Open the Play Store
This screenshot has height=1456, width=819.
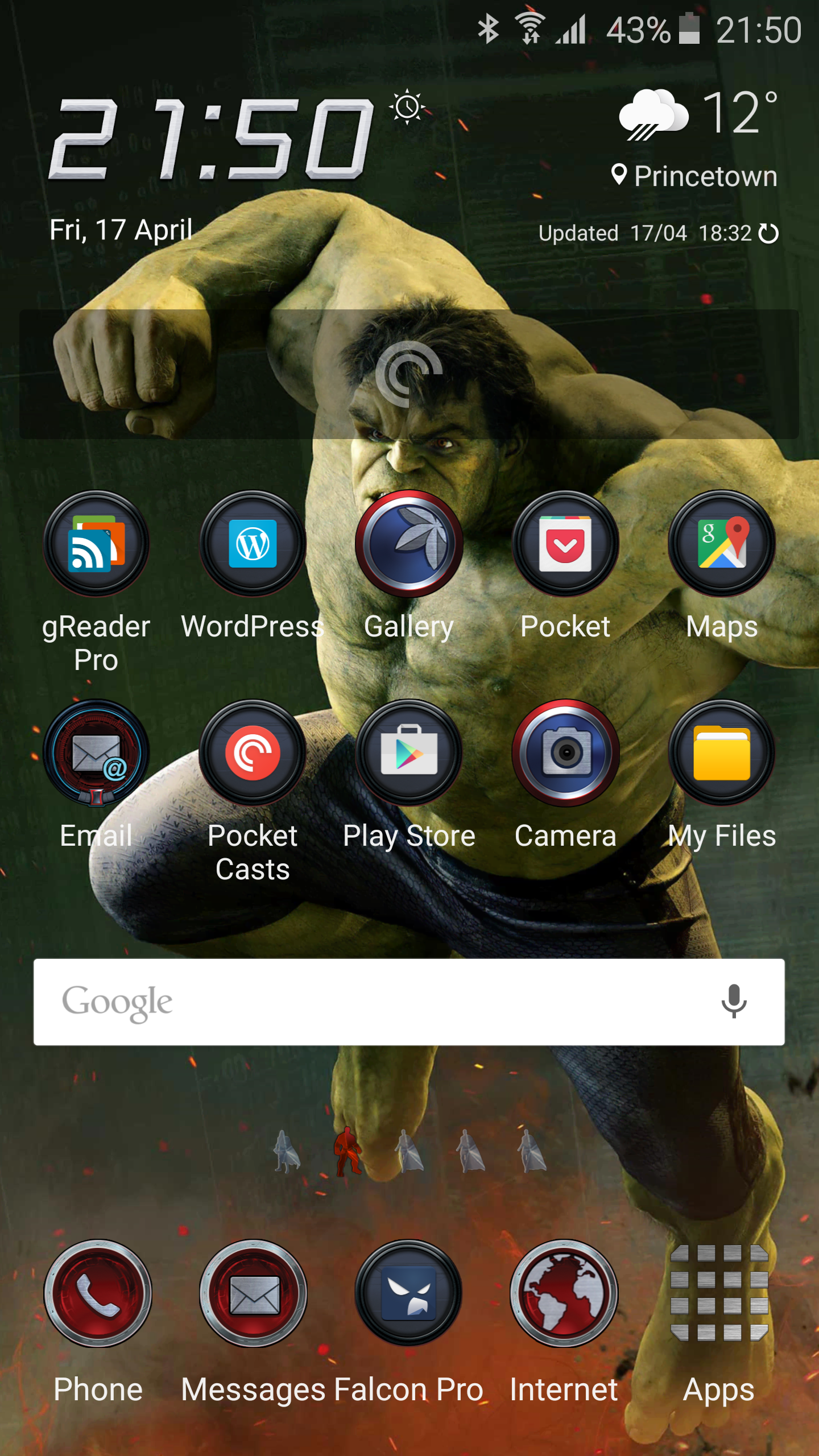pyautogui.click(x=409, y=753)
